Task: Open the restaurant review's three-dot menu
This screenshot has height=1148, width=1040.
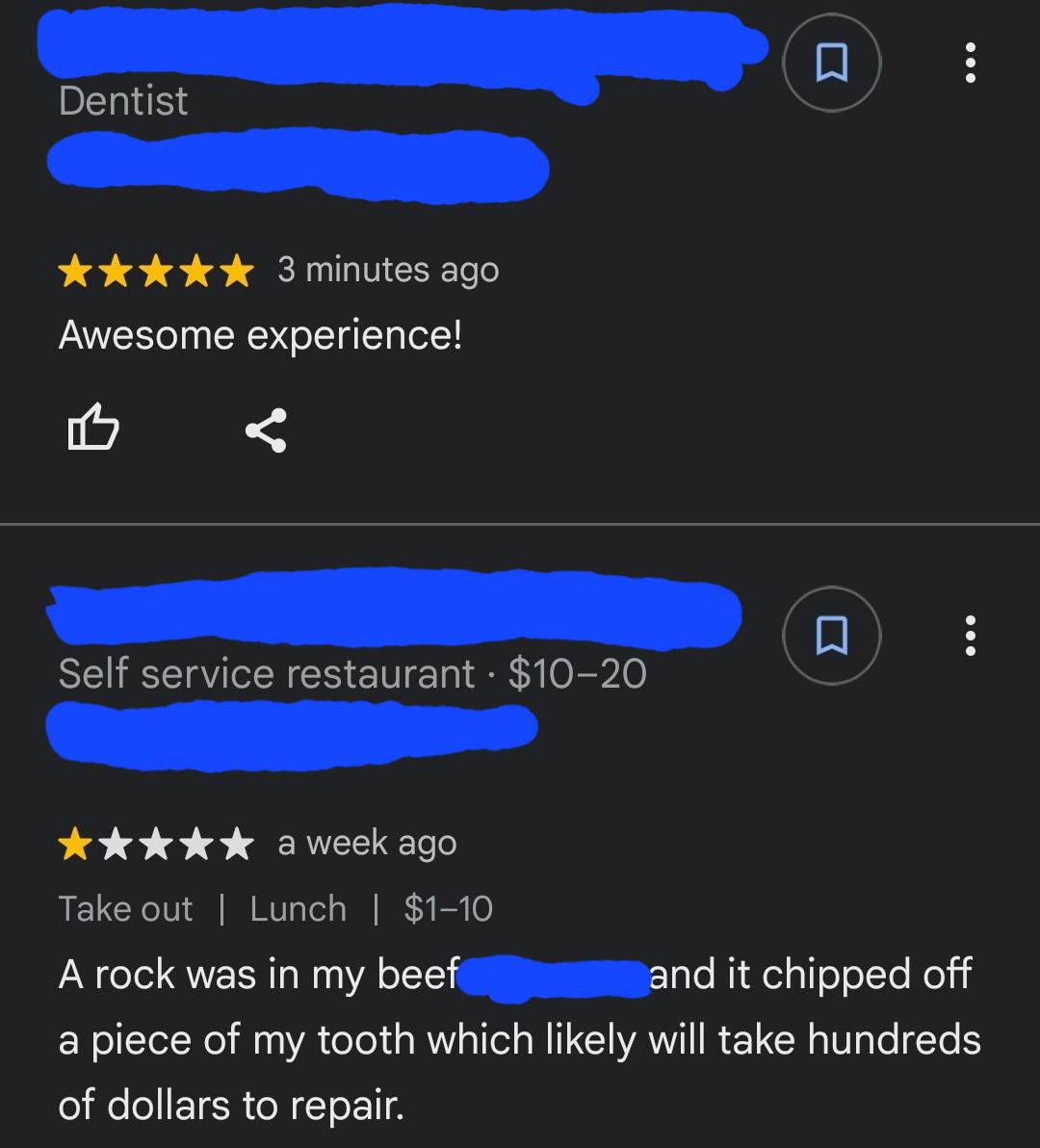Action: (970, 636)
